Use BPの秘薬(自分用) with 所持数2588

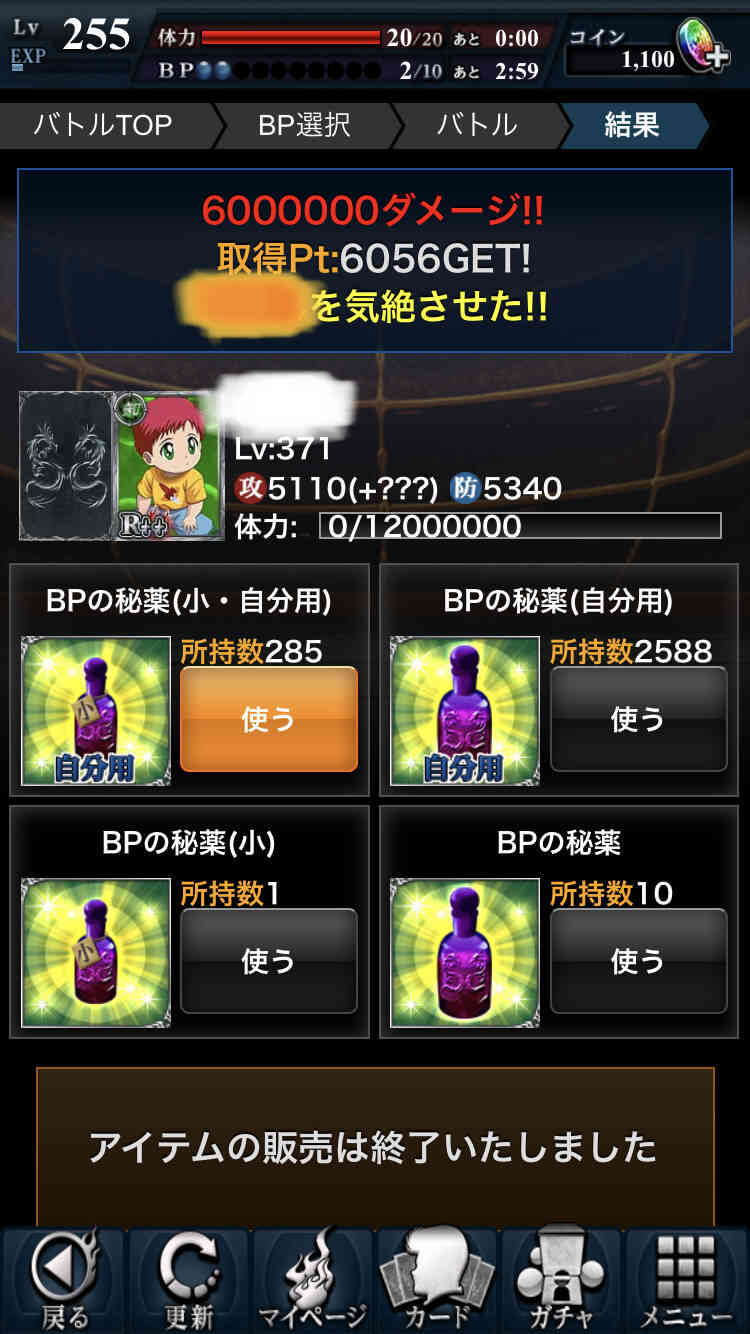click(x=638, y=719)
